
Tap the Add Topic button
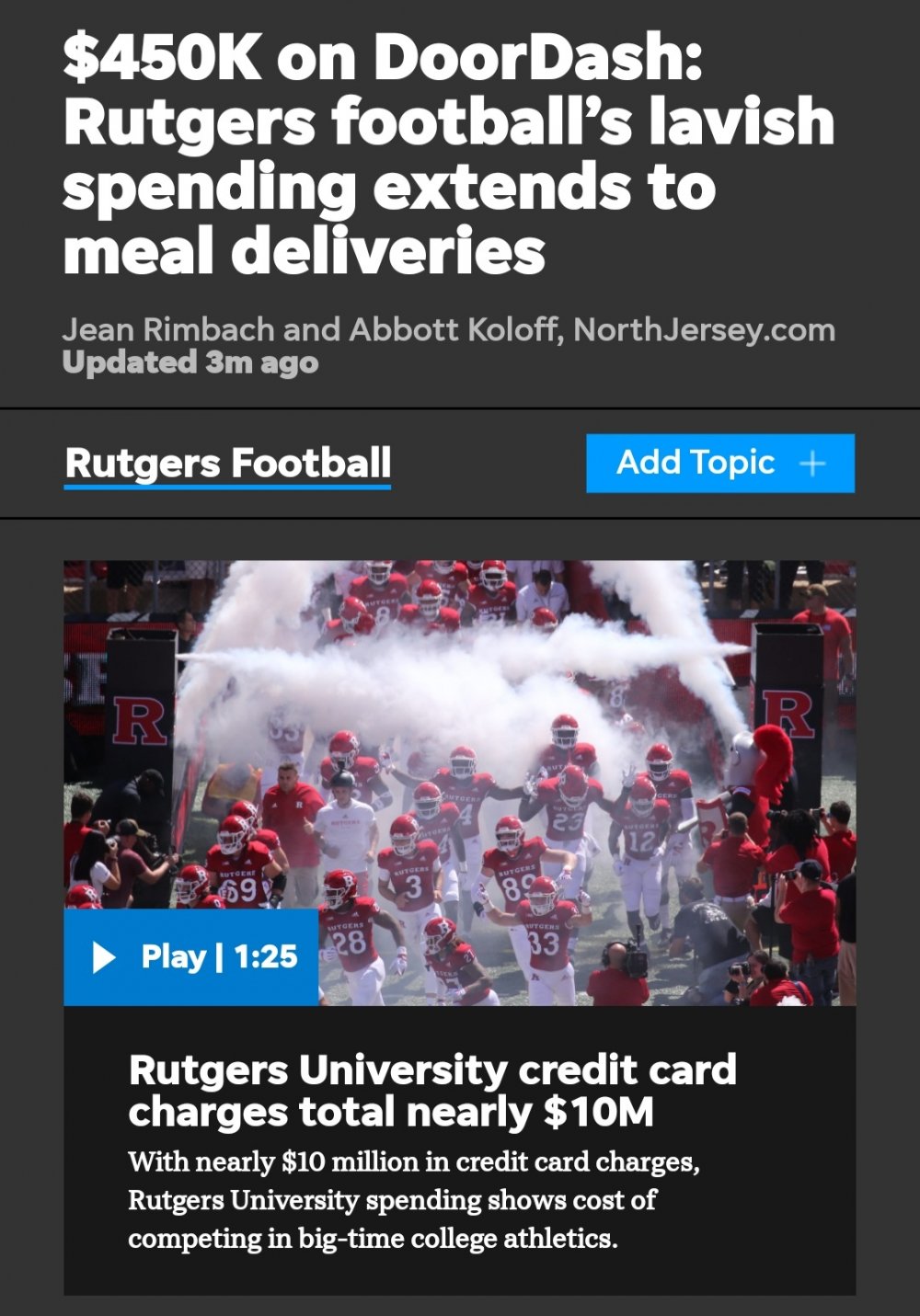(x=719, y=463)
